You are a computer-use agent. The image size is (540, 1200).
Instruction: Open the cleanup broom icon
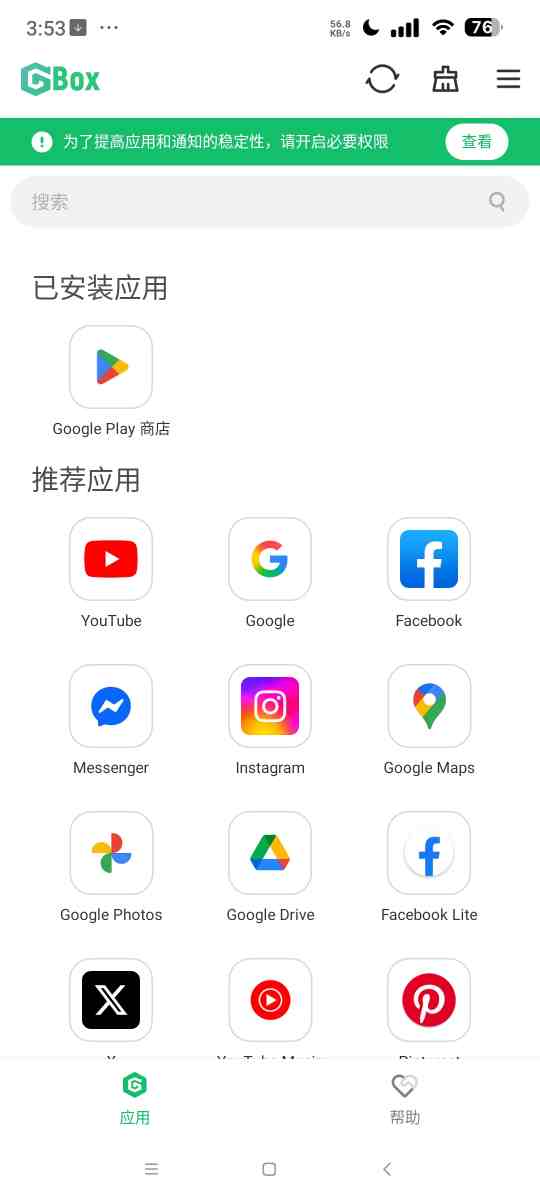click(x=445, y=79)
